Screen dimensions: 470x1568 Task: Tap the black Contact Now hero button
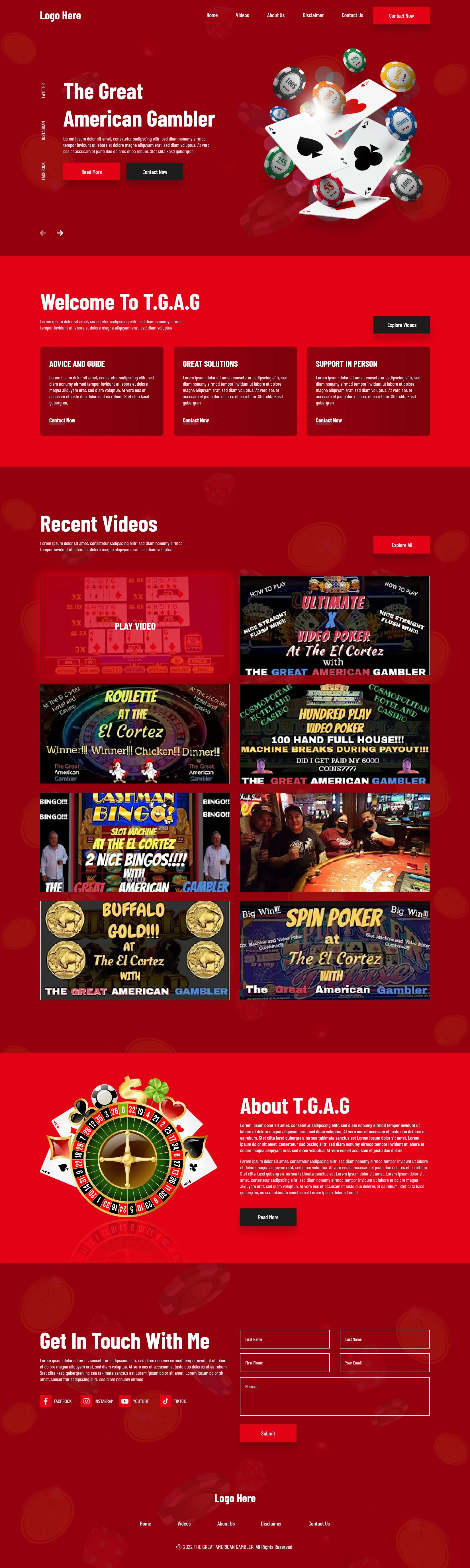click(x=154, y=172)
